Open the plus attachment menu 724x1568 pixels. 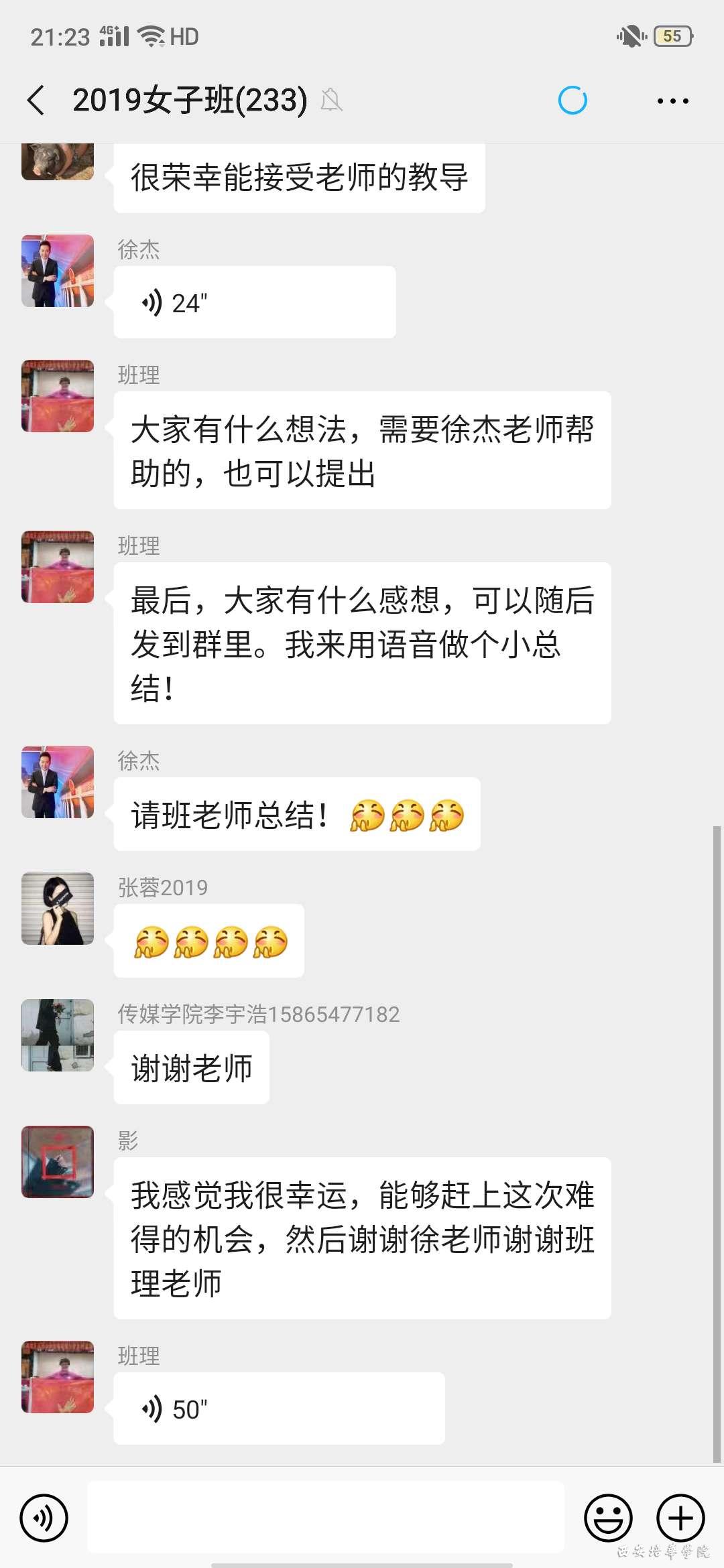680,1518
